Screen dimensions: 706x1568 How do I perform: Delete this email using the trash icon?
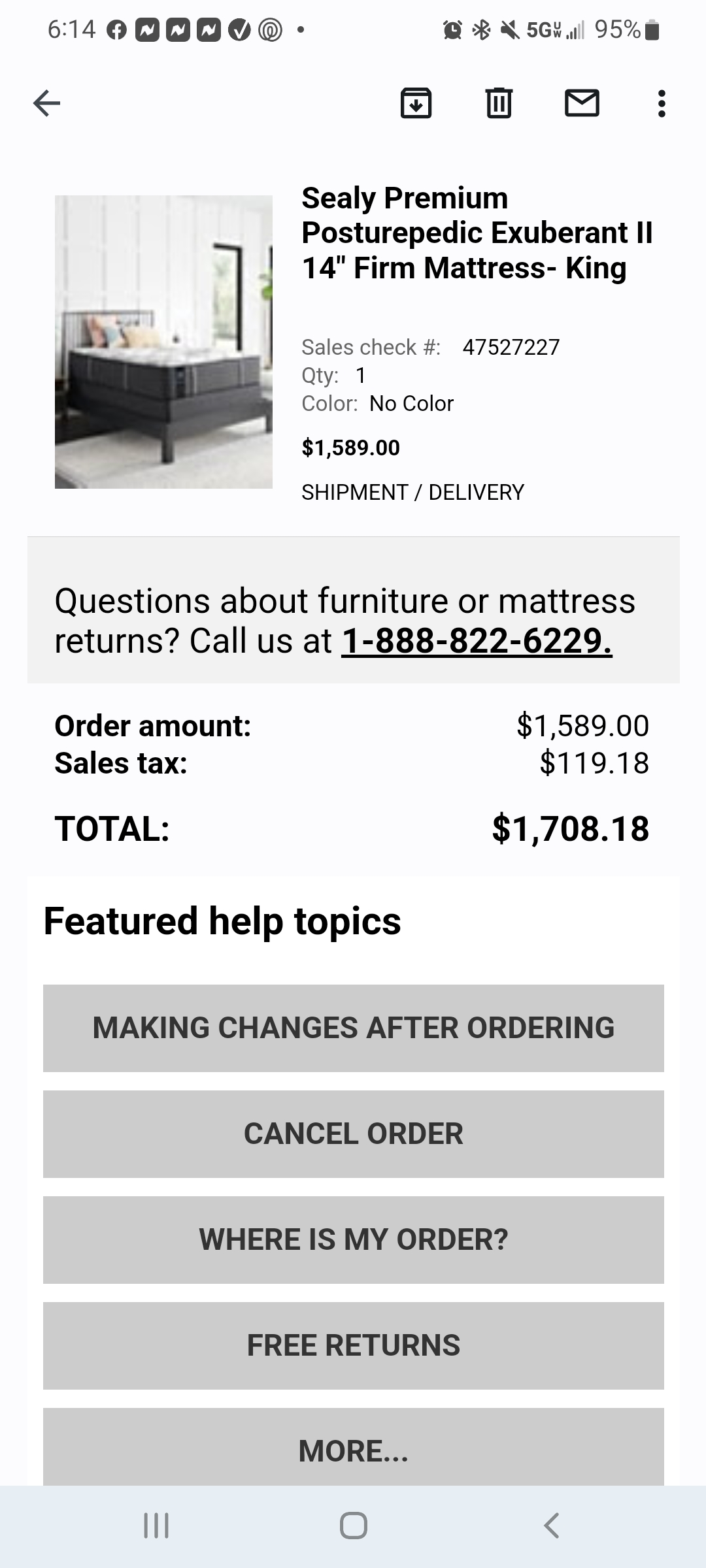click(499, 103)
